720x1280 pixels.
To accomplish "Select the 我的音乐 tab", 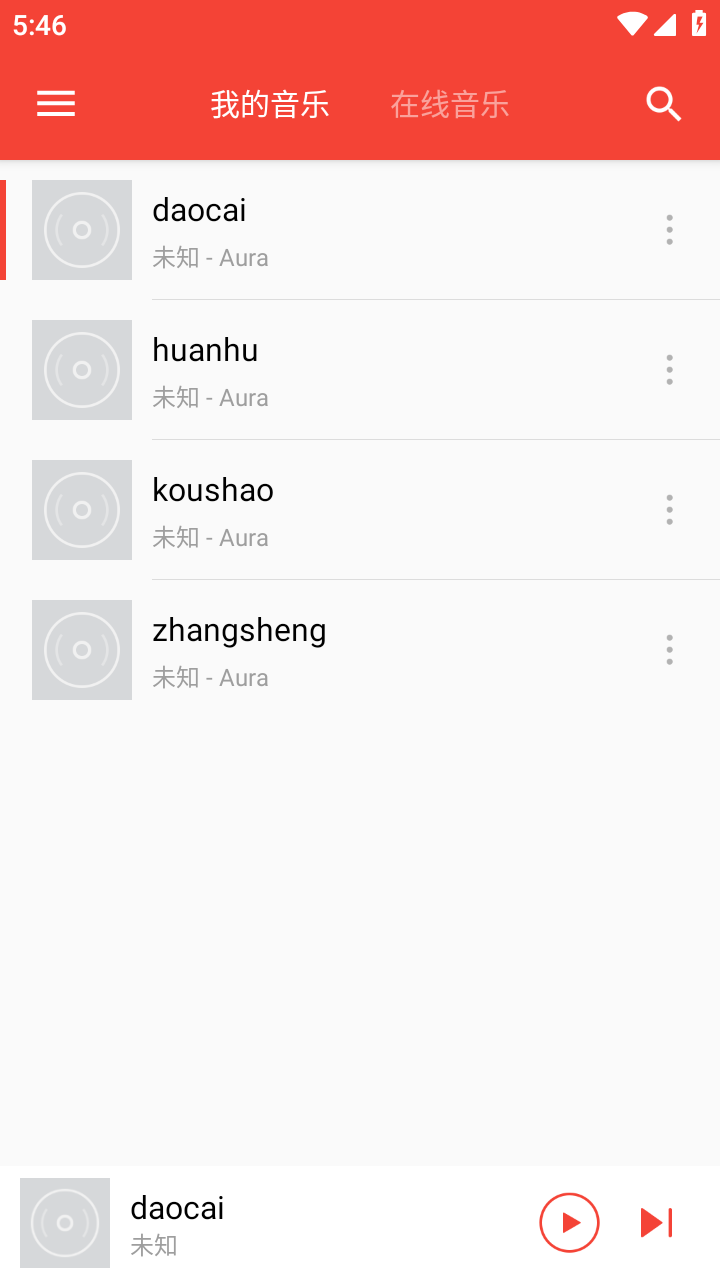I will tap(270, 104).
